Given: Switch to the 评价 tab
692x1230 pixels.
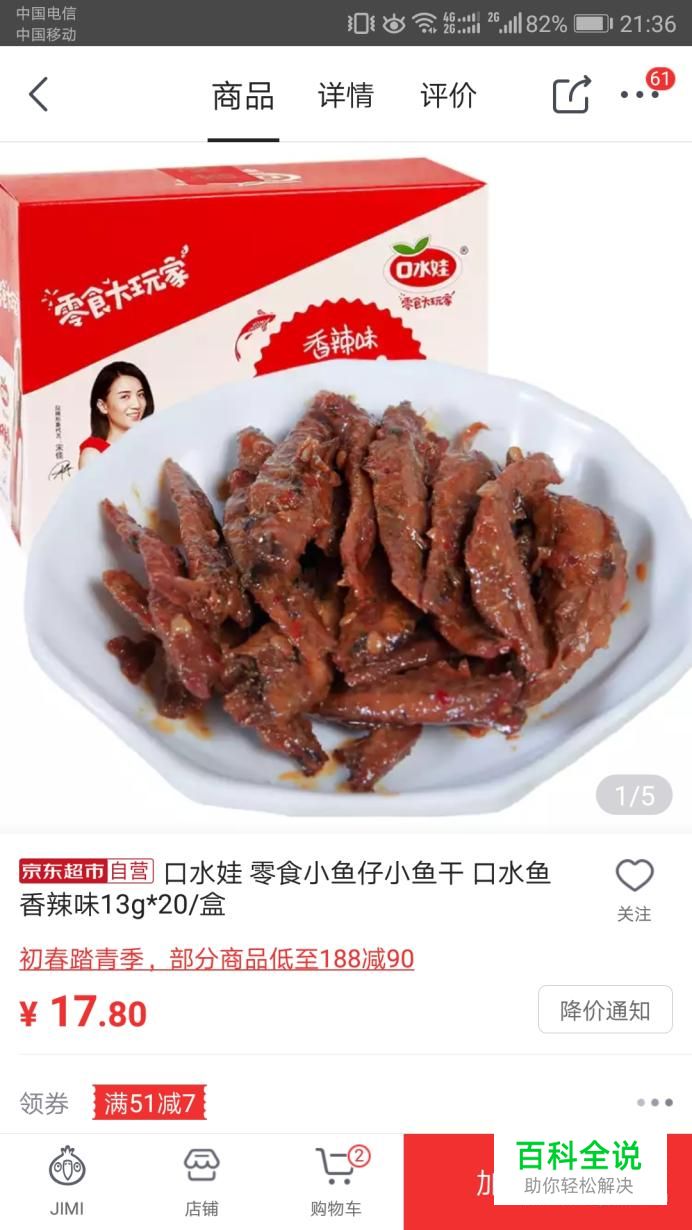Looking at the screenshot, I should (448, 96).
